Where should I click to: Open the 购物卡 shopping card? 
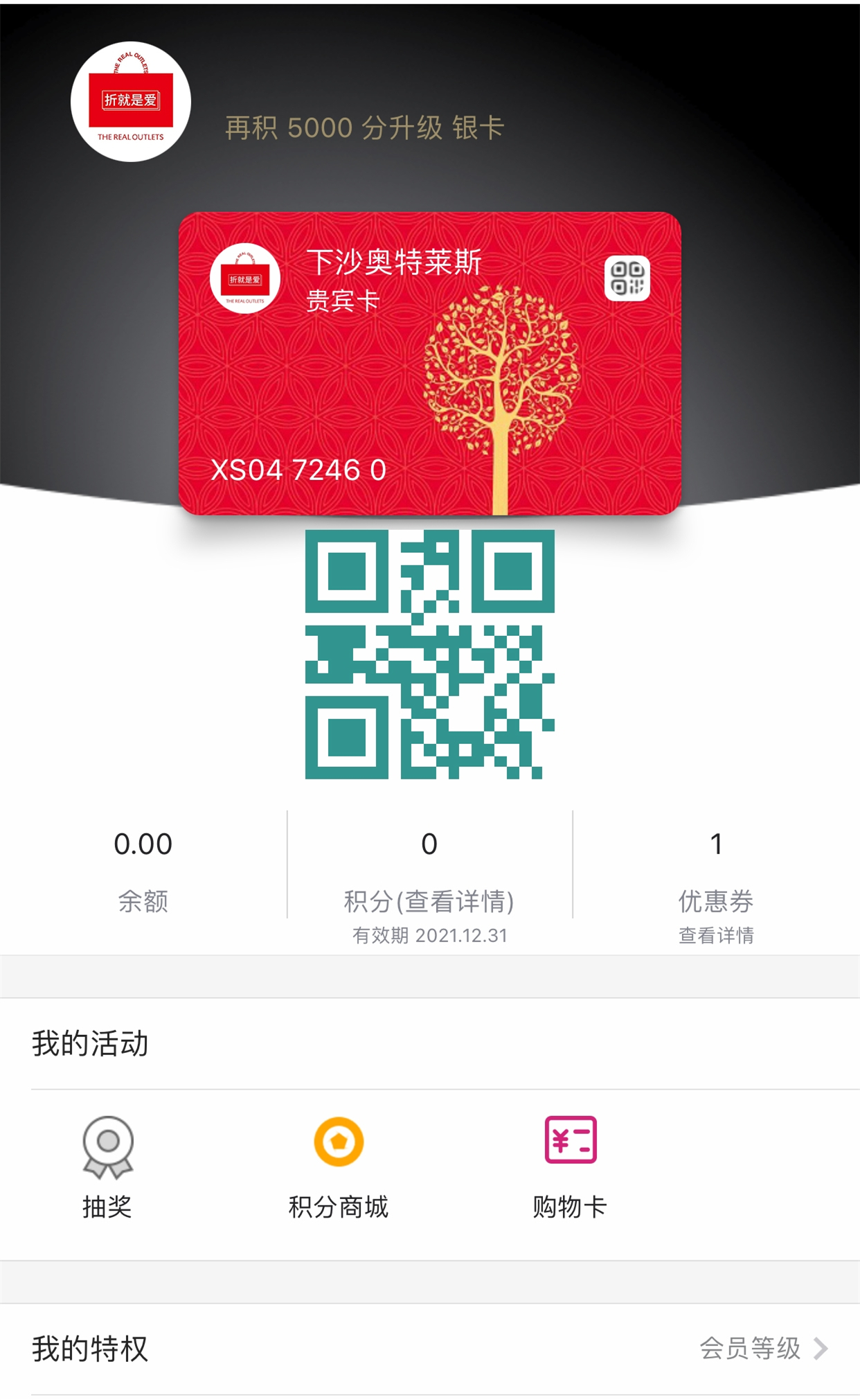[570, 1168]
